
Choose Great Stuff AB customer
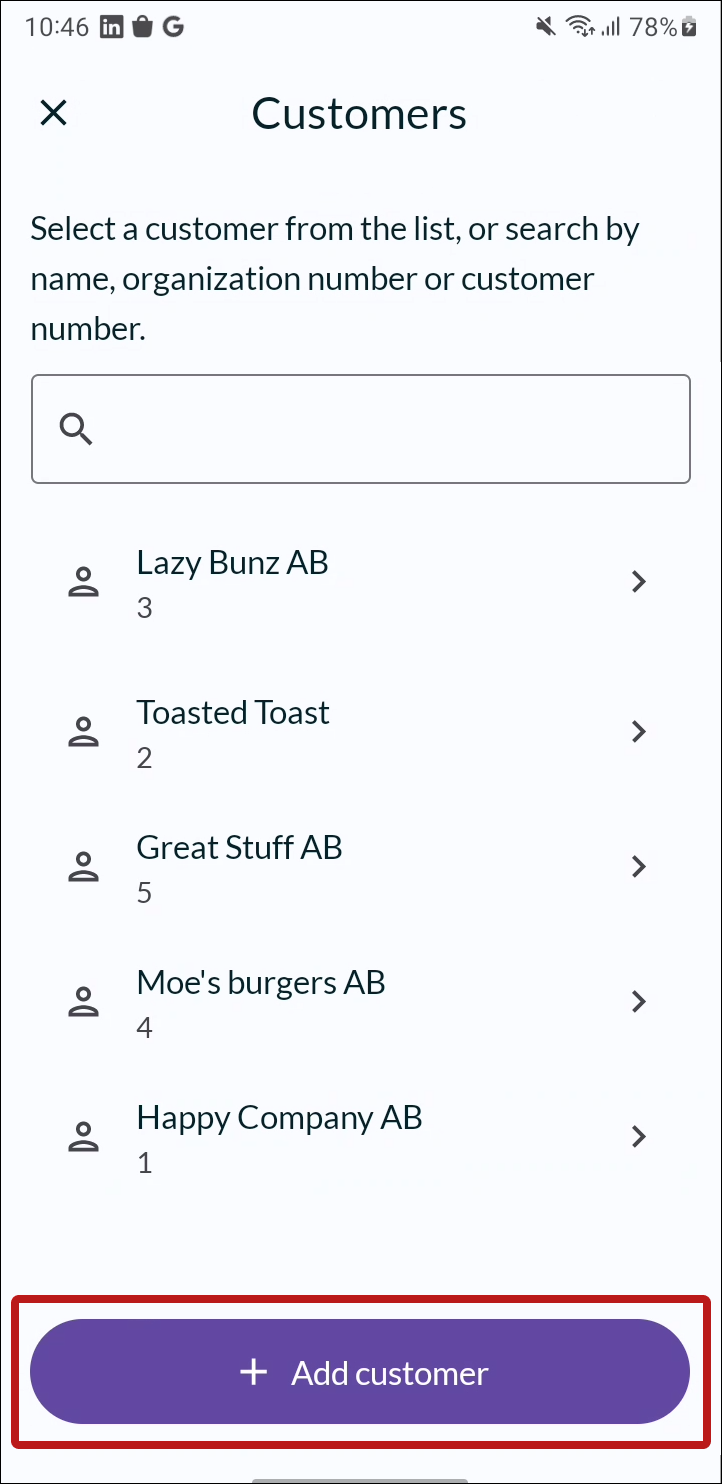pos(361,867)
